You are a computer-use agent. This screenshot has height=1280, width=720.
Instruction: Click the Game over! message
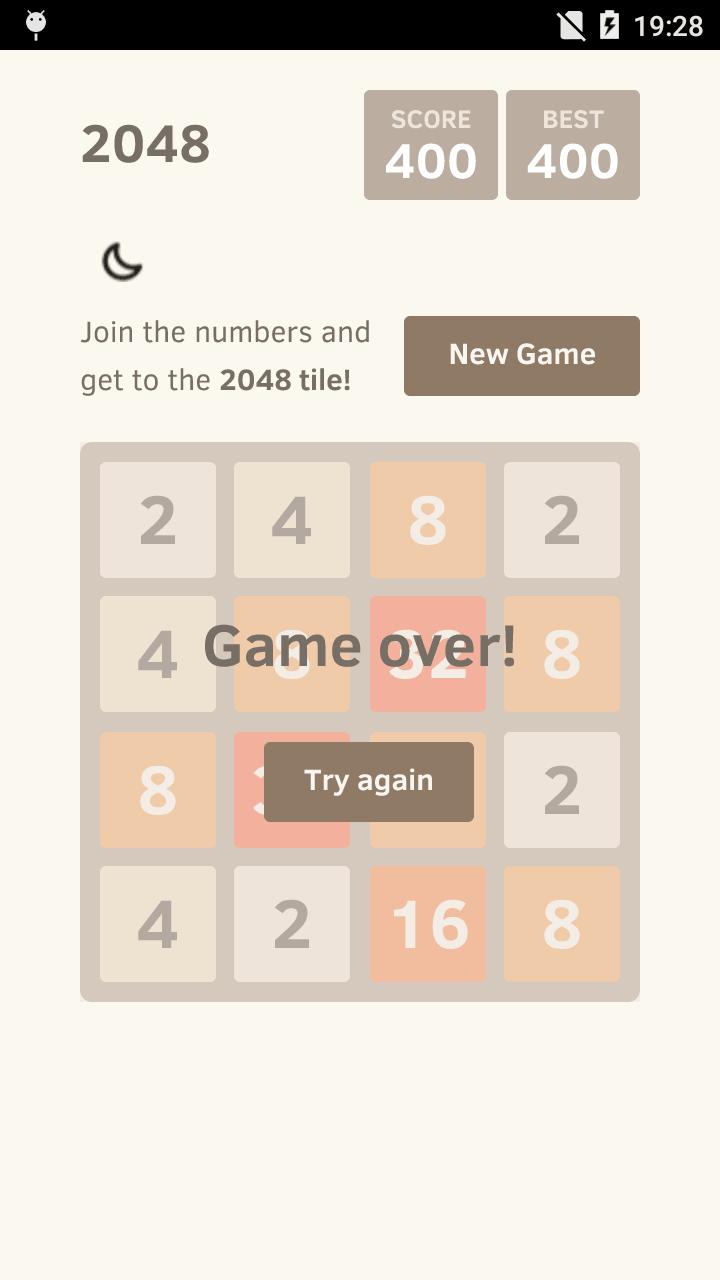pyautogui.click(x=360, y=645)
